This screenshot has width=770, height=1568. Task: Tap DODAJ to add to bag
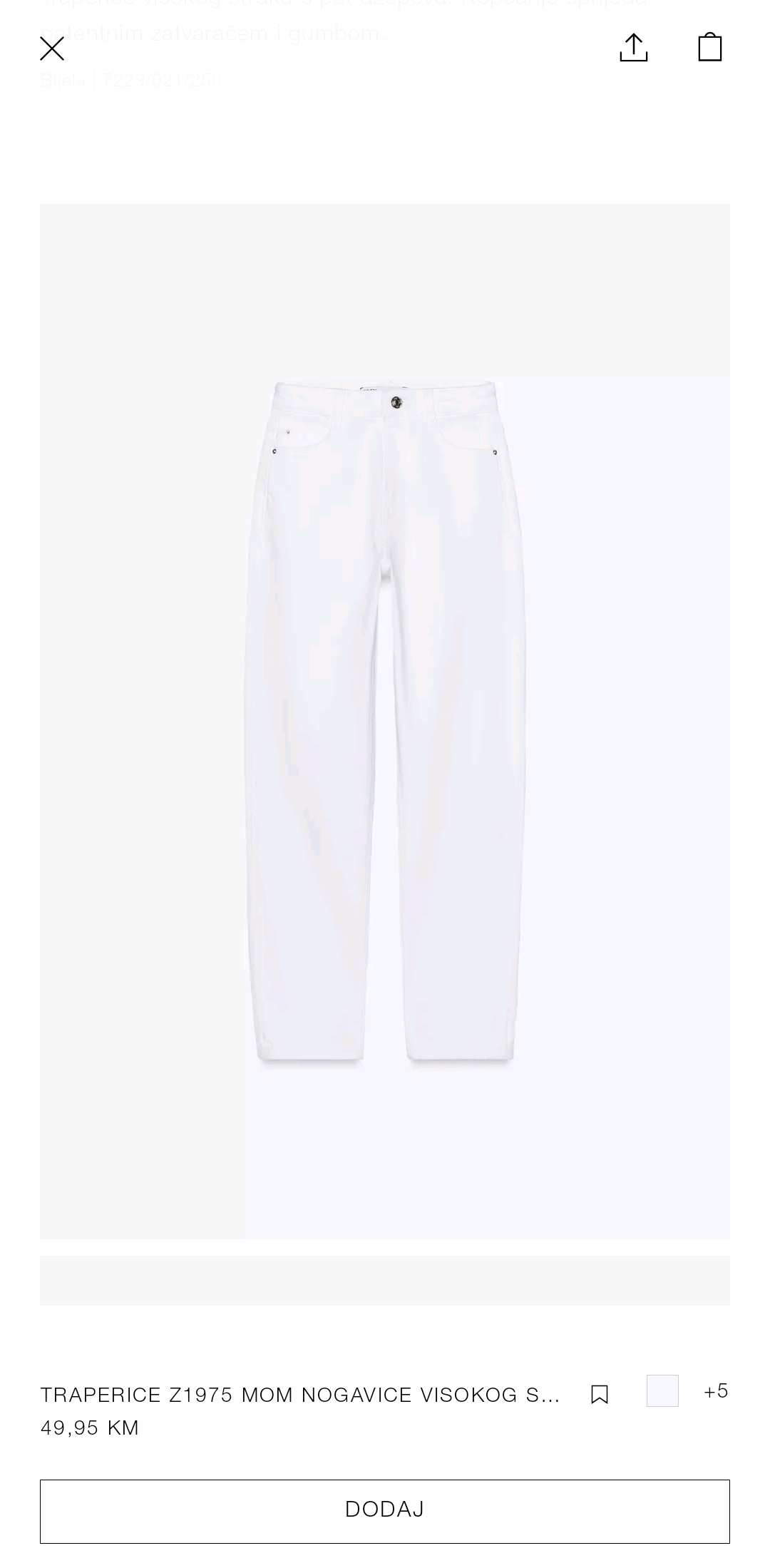point(385,1511)
